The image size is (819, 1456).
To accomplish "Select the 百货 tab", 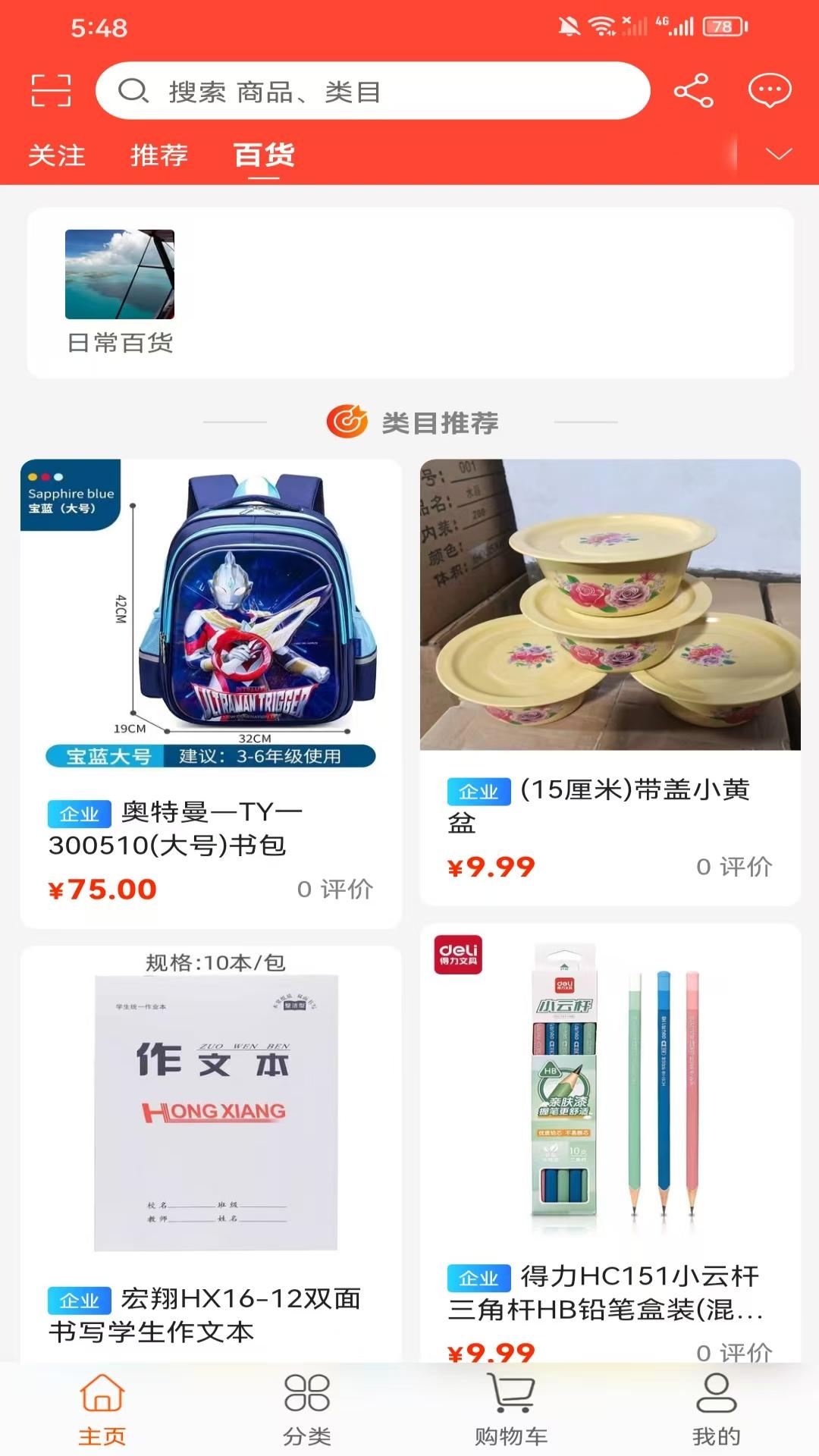I will [x=263, y=155].
